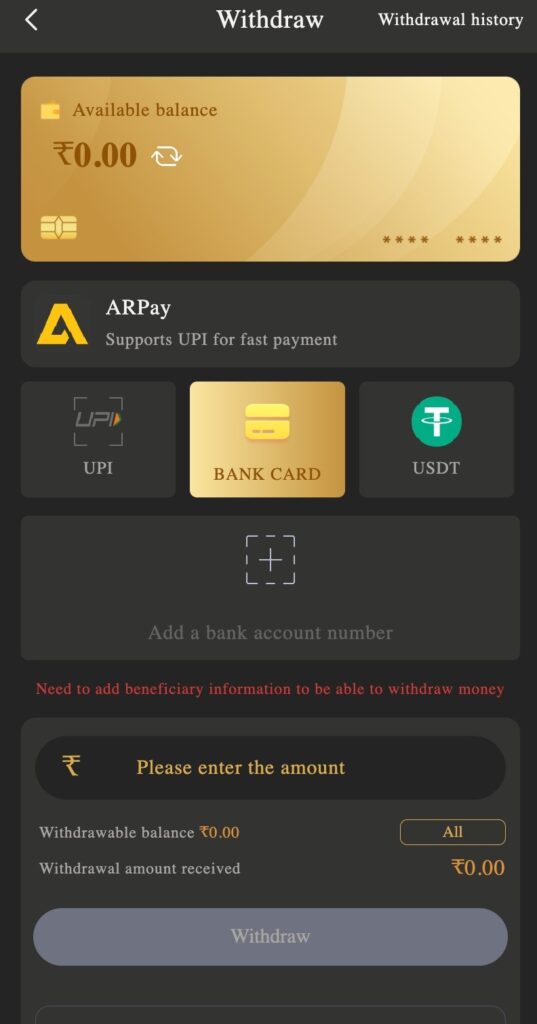Choose USDT withdrawal method
Viewport: 537px width, 1024px height.
tap(436, 440)
